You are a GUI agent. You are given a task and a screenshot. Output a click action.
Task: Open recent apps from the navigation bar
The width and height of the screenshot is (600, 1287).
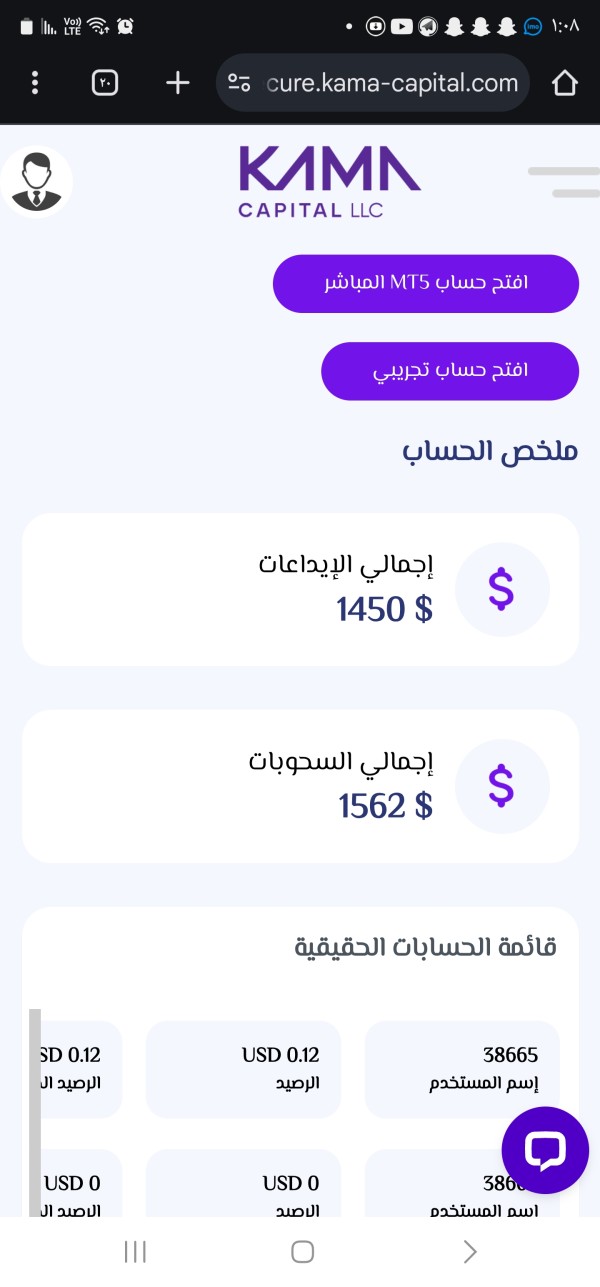click(x=135, y=1251)
